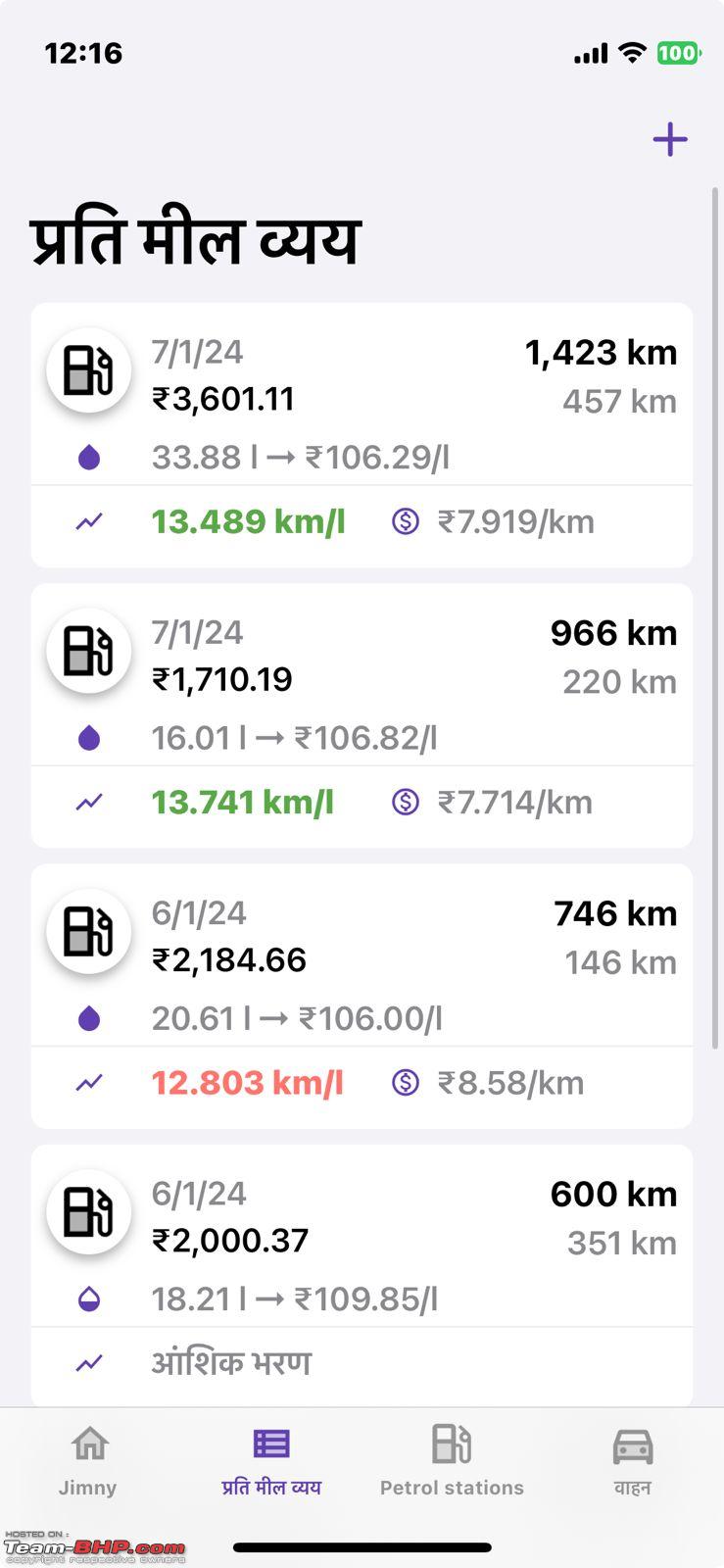Viewport: 724px width, 1568px height.
Task: View the ₹2,184.66 refuel entry details
Action: 362,996
